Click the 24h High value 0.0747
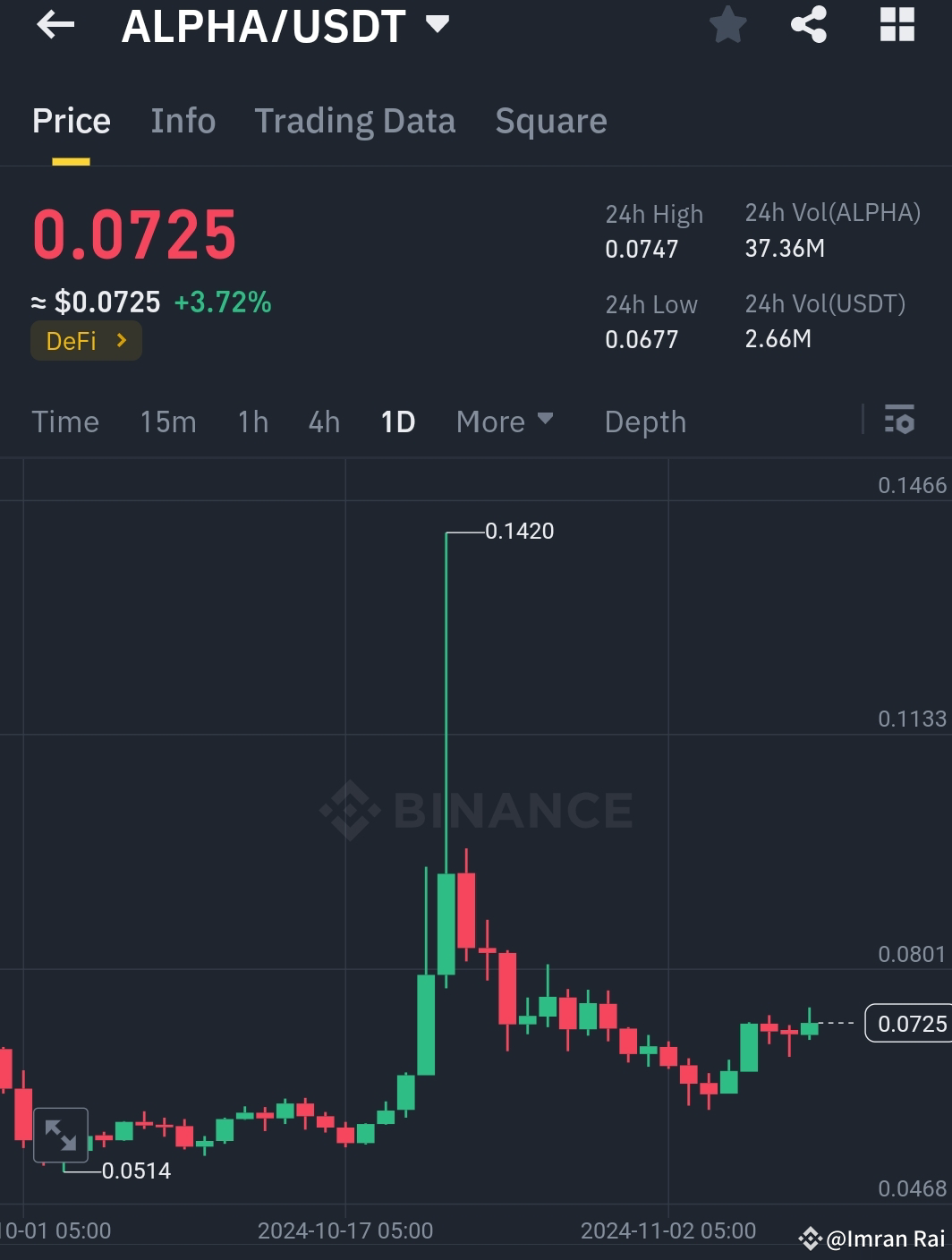952x1260 pixels. point(641,249)
